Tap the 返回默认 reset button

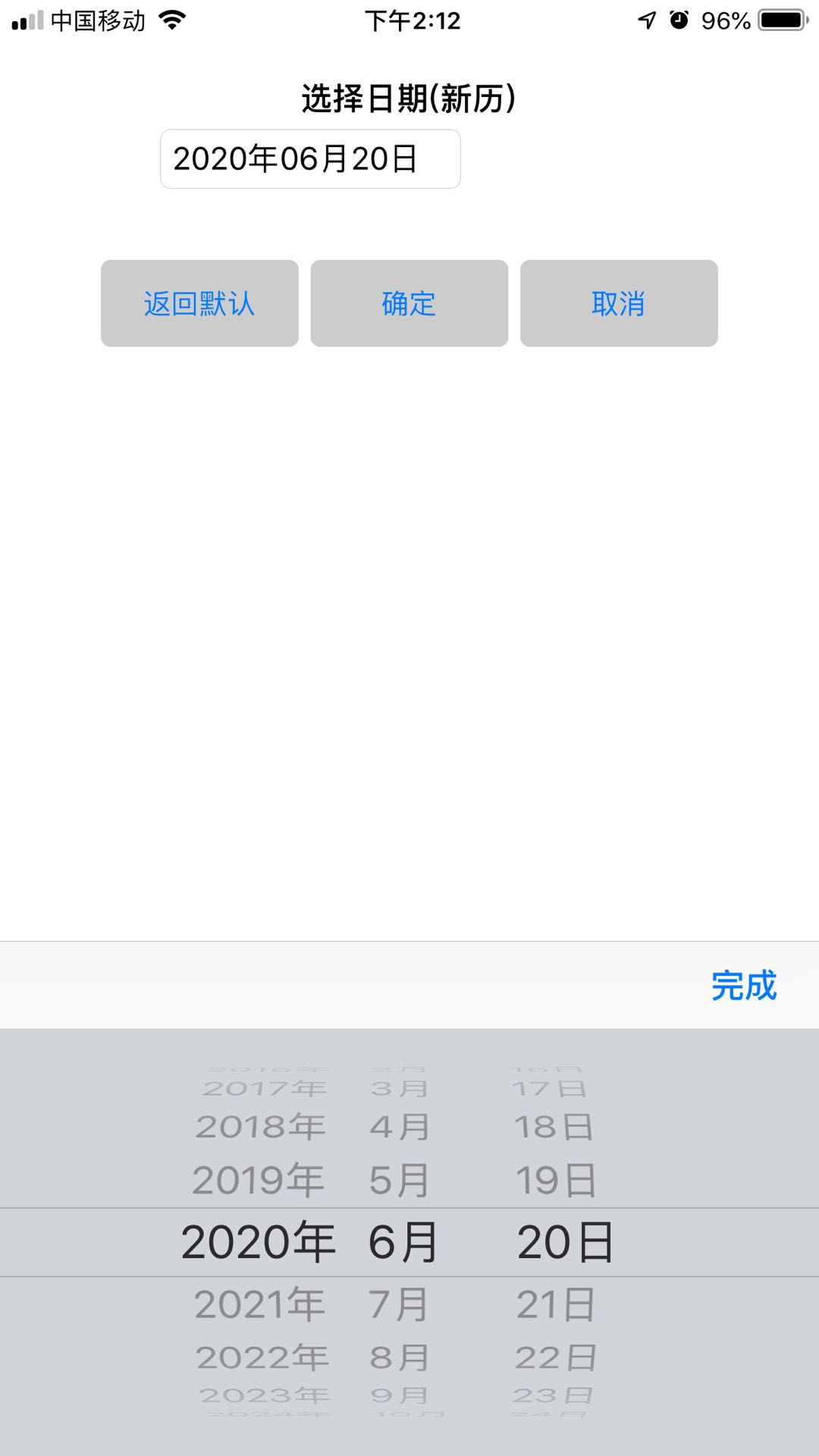[x=199, y=303]
